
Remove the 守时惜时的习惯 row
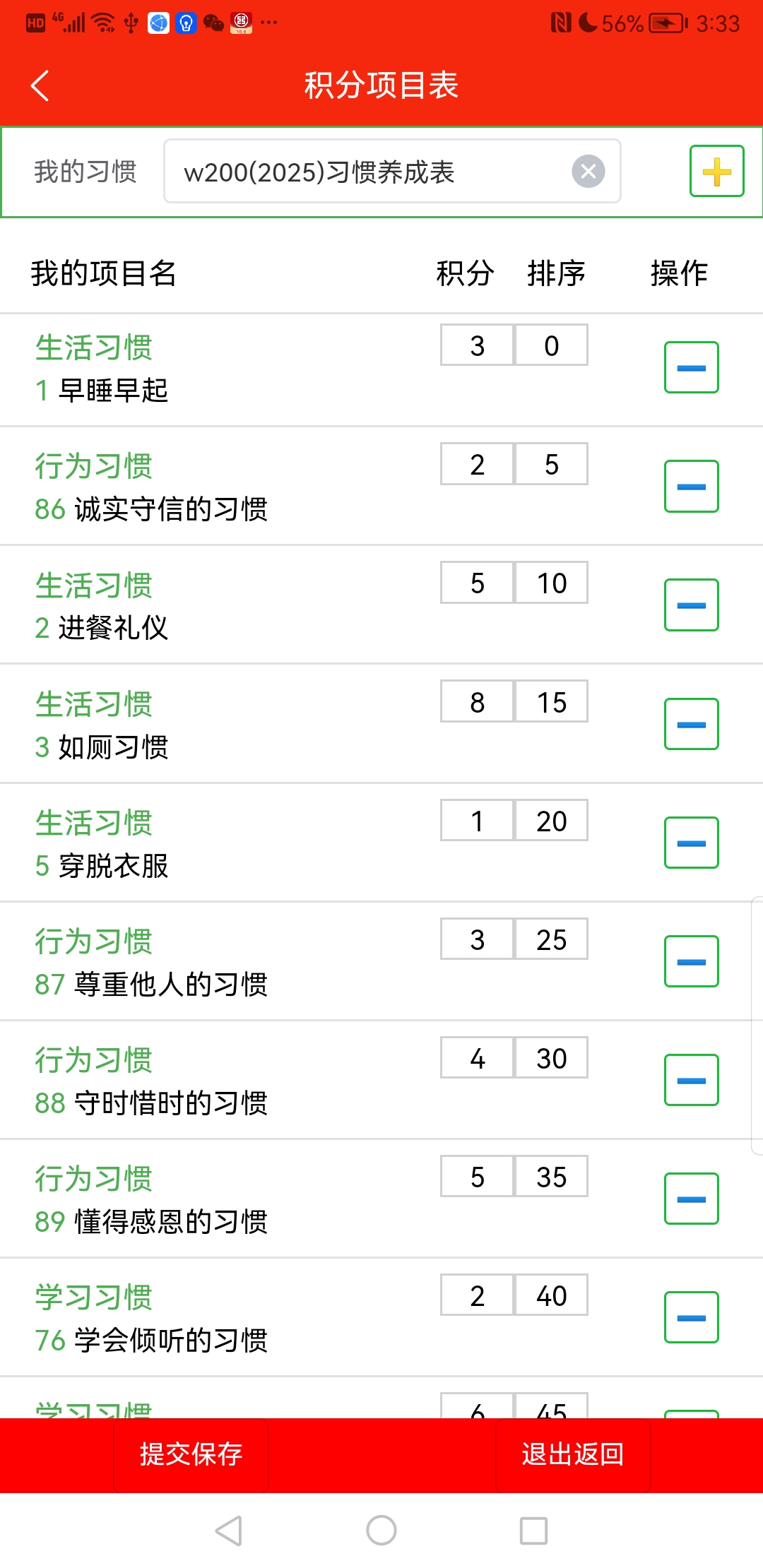pos(691,1080)
